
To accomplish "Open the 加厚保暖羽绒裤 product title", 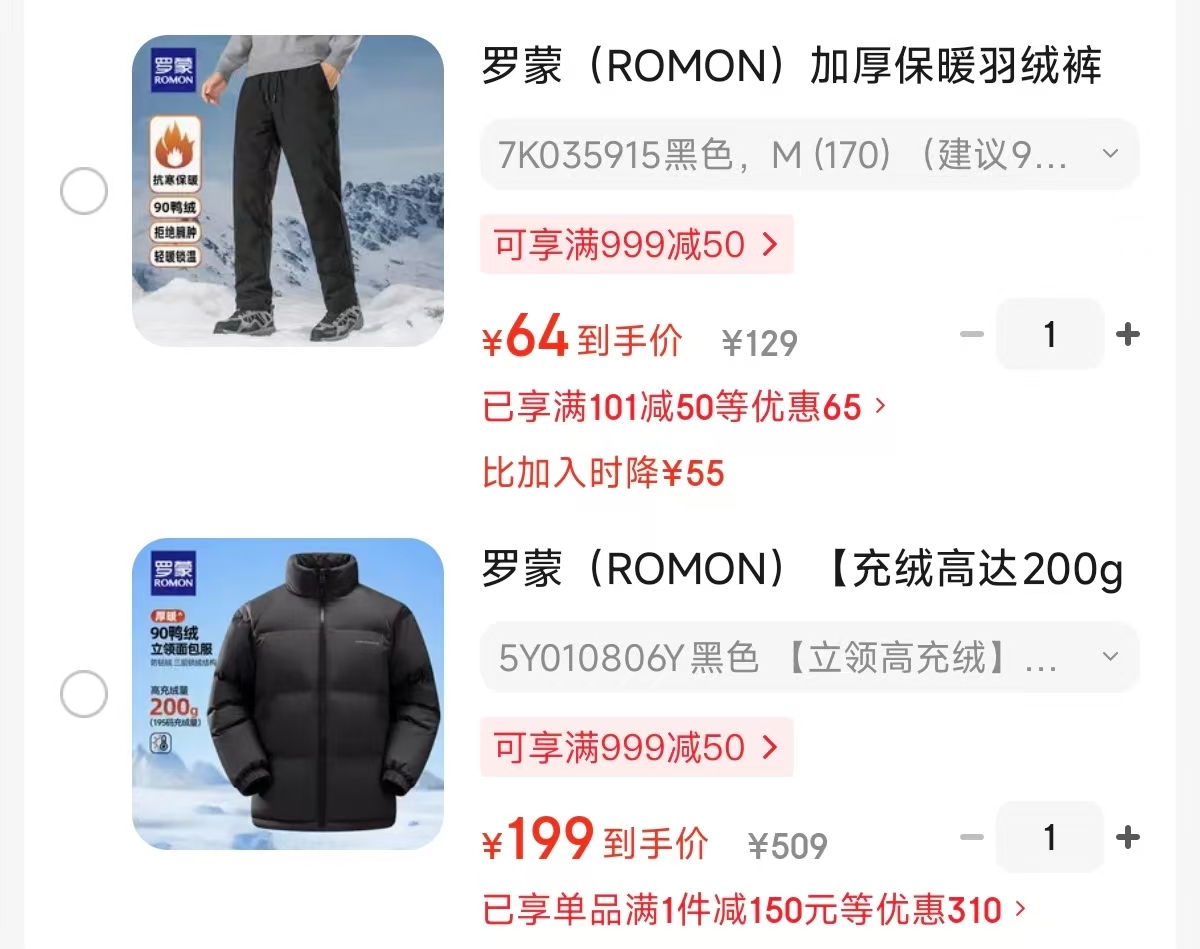I will [x=792, y=68].
